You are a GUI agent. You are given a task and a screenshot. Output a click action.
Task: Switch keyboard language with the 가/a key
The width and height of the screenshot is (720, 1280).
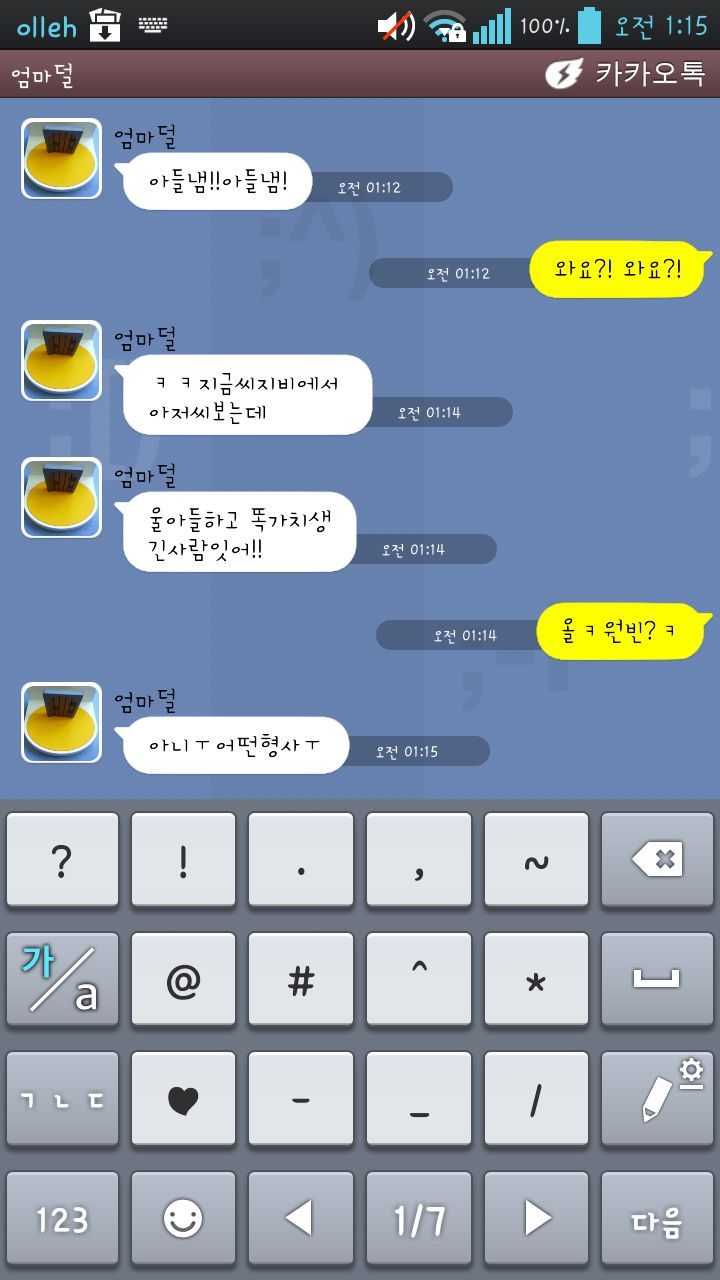coord(62,980)
